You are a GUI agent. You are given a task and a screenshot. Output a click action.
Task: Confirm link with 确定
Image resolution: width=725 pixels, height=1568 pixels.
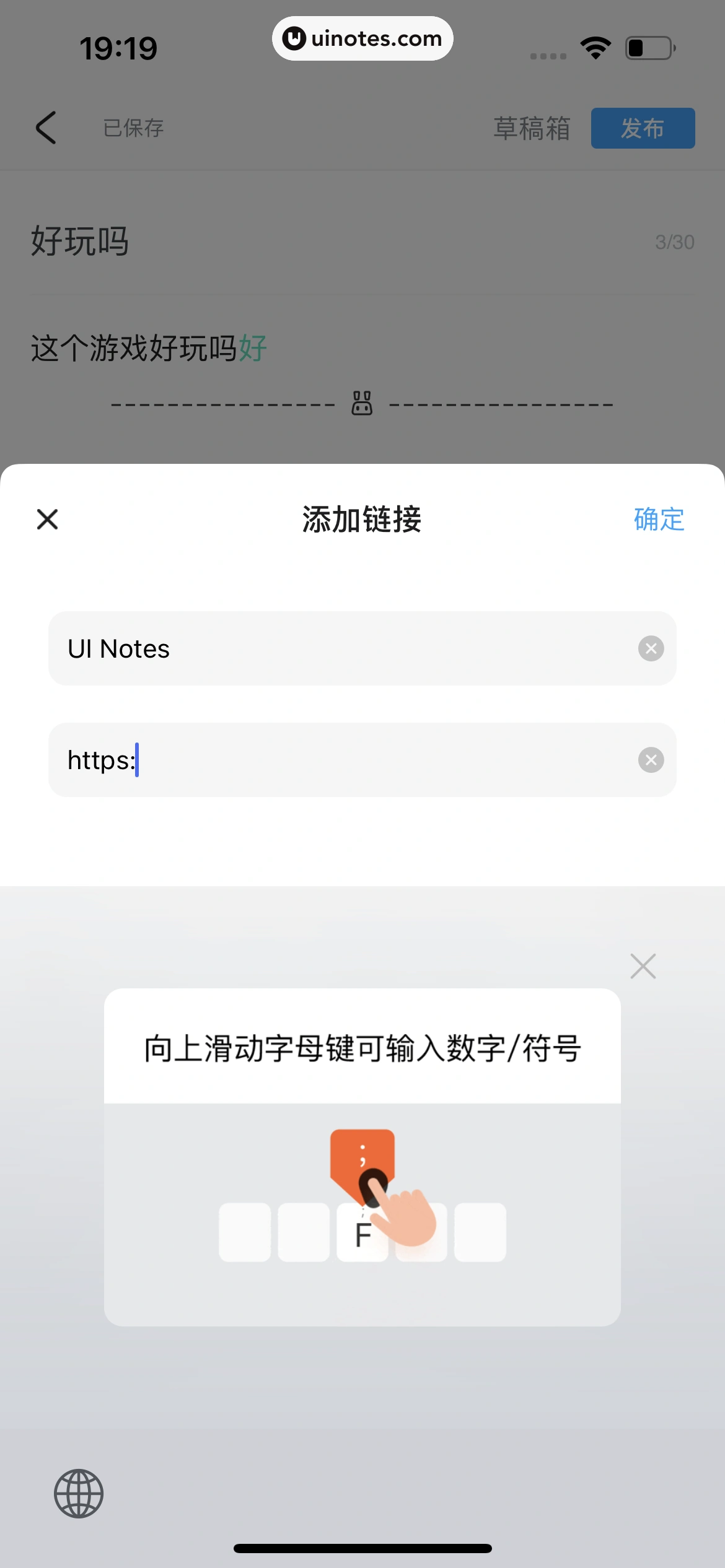(658, 520)
